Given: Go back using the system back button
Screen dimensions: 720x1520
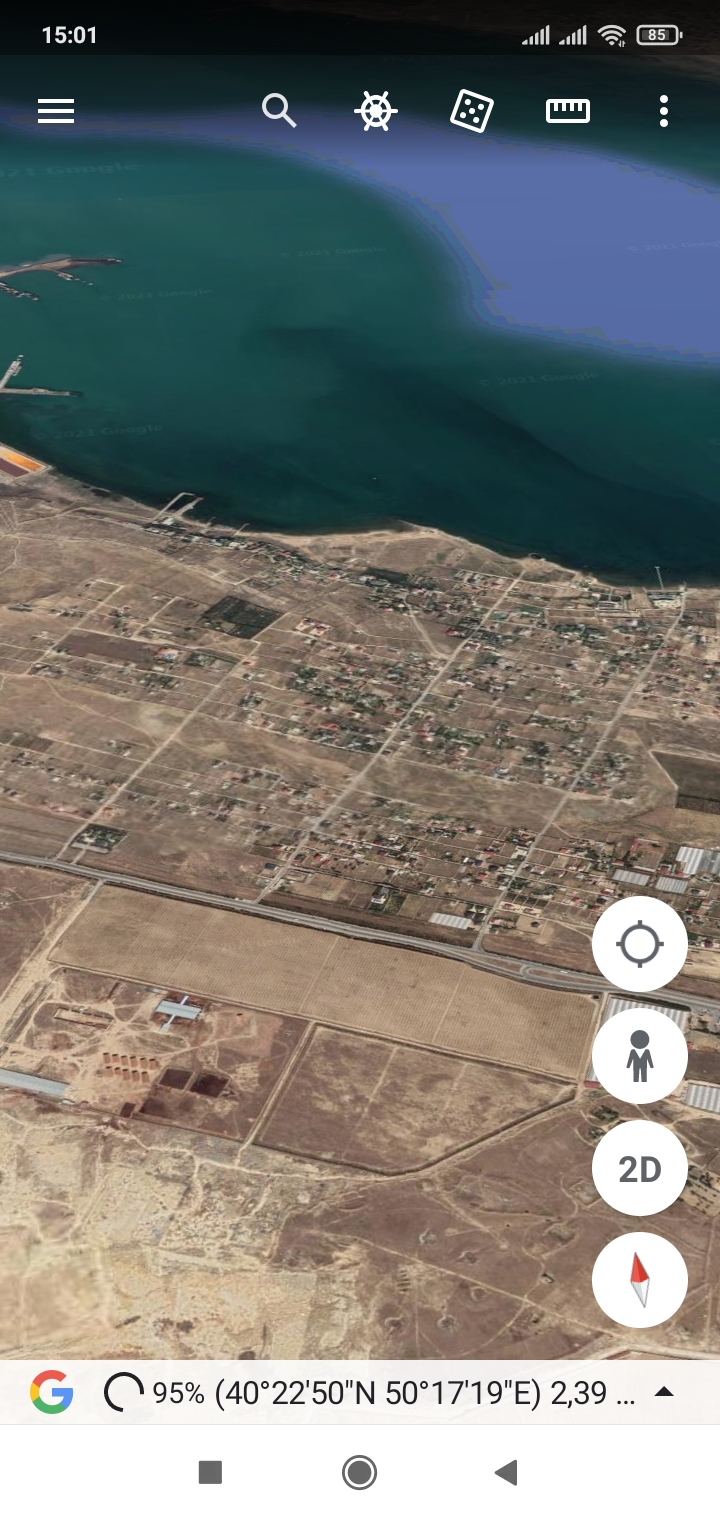Looking at the screenshot, I should [506, 1472].
